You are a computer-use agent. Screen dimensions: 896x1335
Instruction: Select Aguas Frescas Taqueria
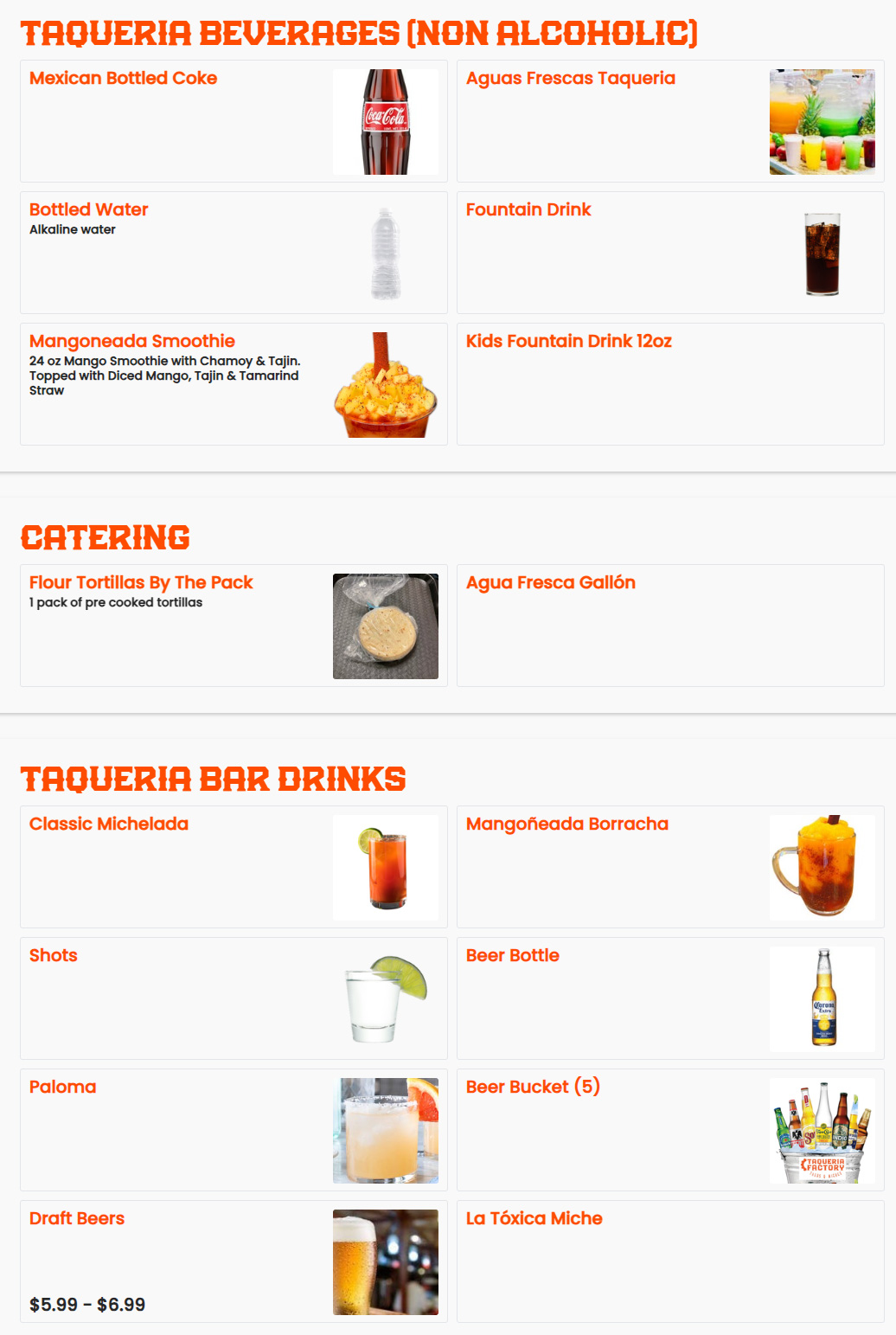point(570,79)
